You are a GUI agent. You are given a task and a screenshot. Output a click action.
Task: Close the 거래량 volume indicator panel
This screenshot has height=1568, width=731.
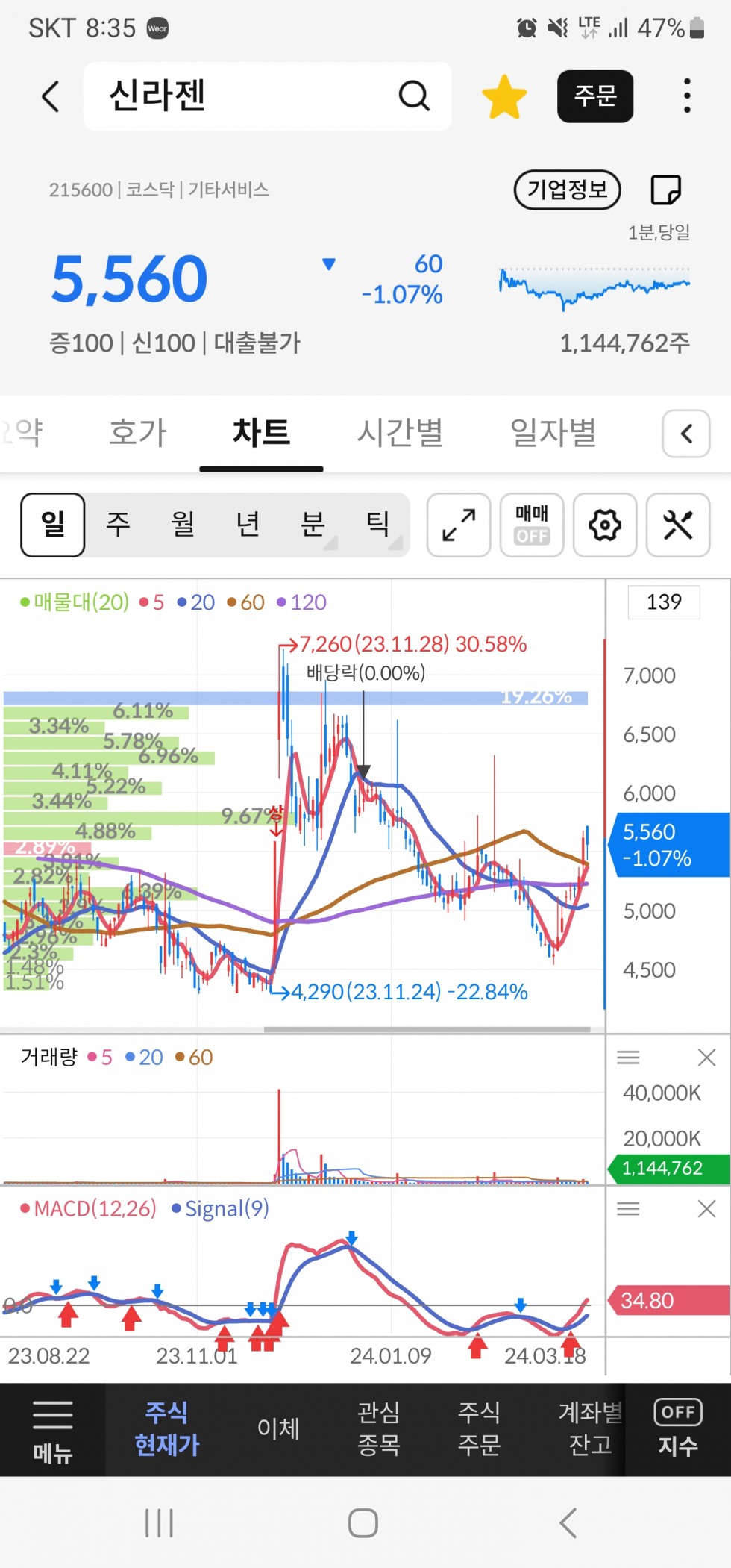(706, 1057)
